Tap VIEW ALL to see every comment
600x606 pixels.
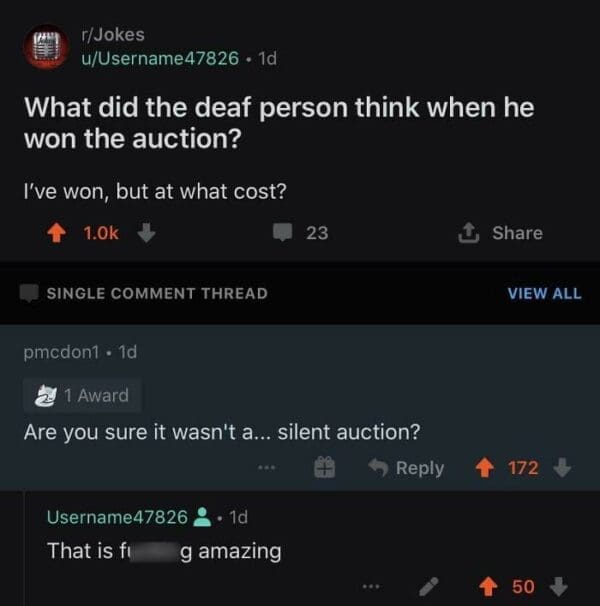point(543,293)
